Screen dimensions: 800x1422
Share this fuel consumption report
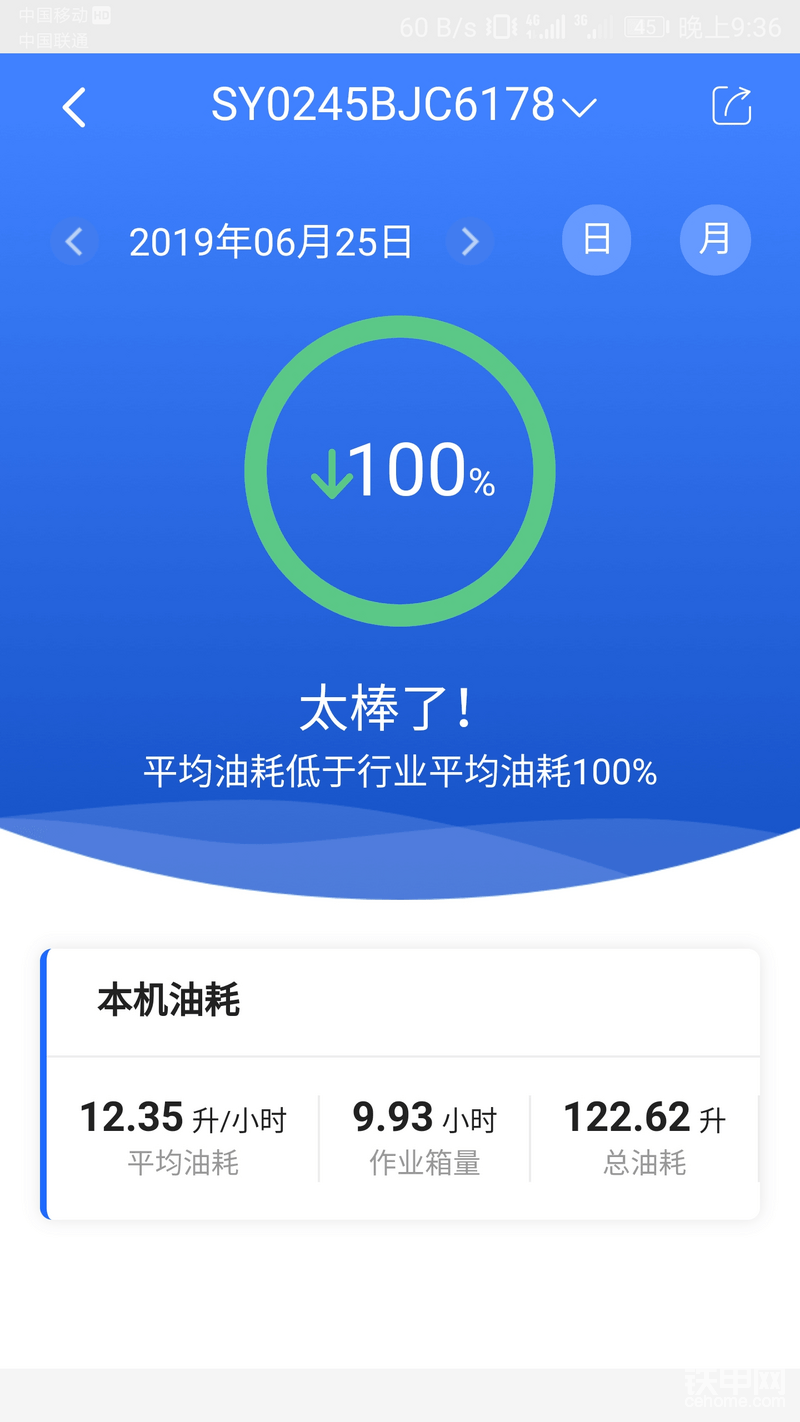(x=731, y=106)
